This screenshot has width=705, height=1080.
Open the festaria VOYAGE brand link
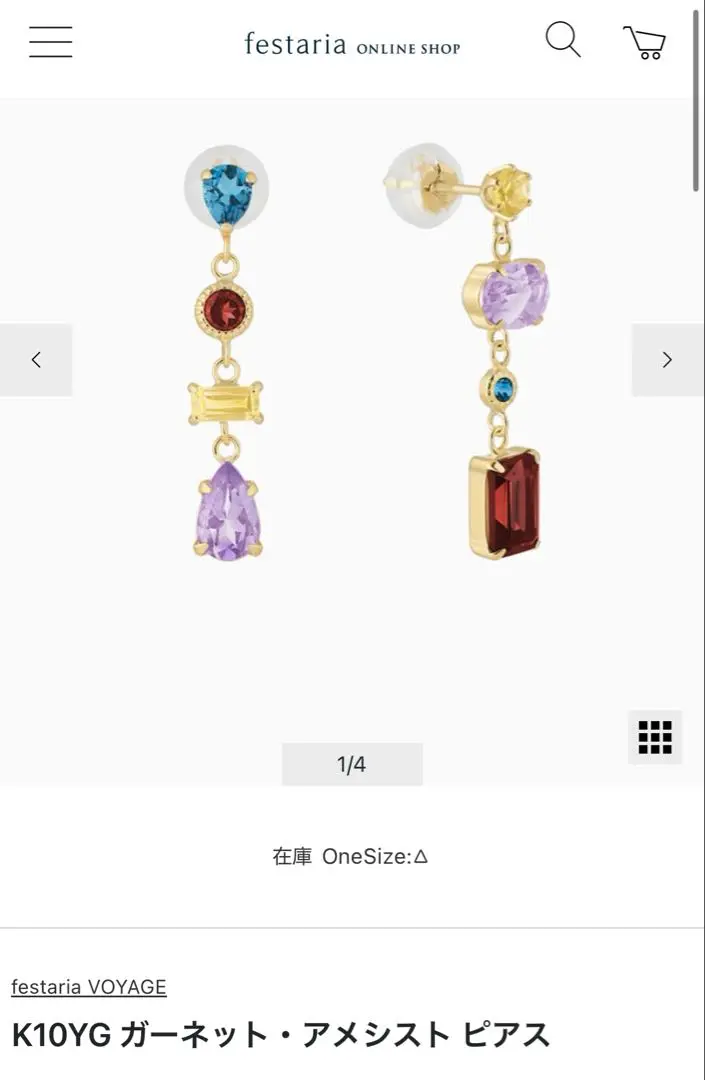(89, 987)
